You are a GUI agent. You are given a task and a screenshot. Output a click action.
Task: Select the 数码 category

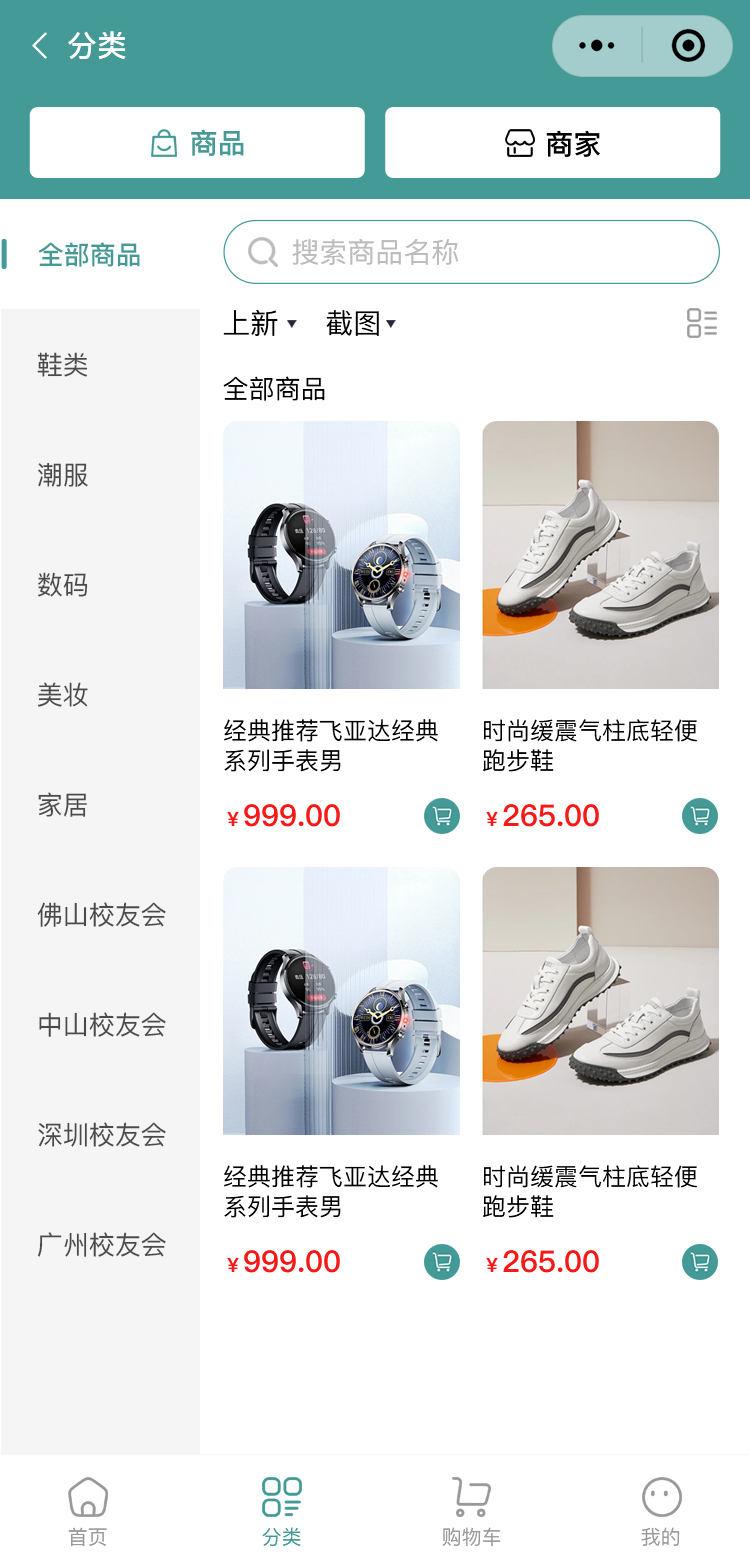(x=63, y=585)
